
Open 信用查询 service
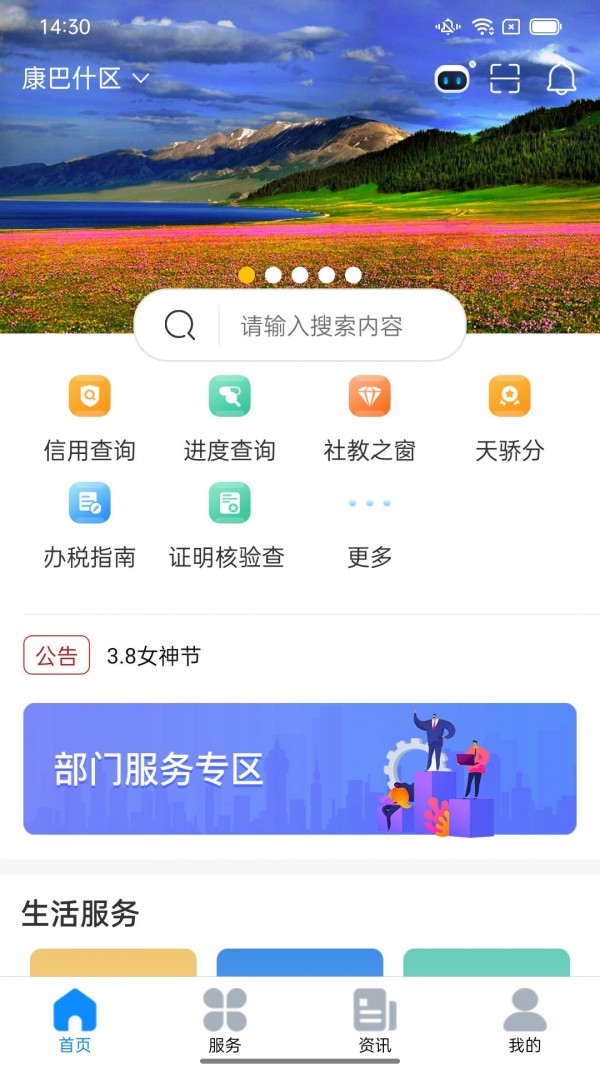(89, 419)
